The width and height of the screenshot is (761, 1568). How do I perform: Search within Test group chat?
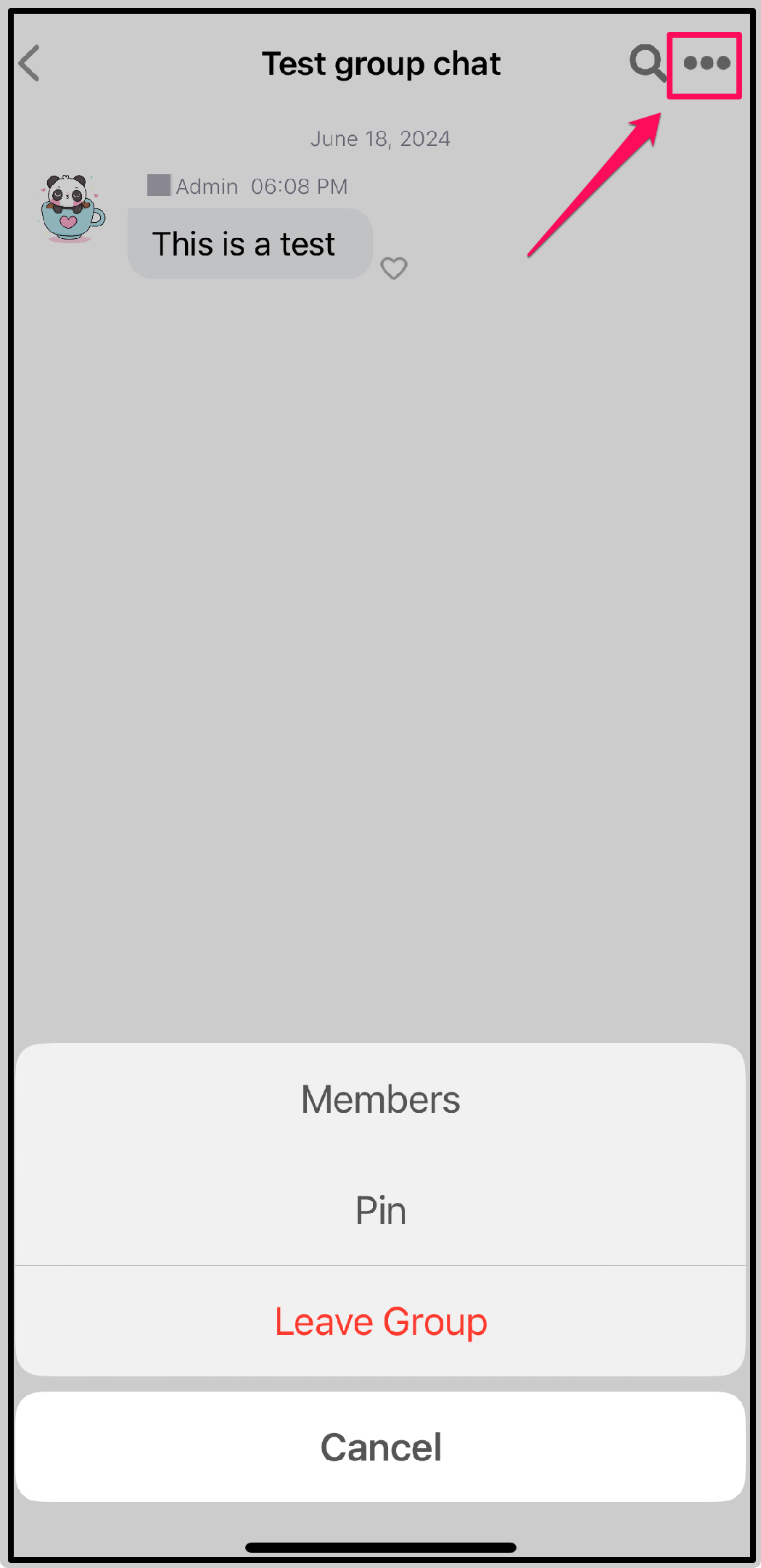(x=647, y=63)
